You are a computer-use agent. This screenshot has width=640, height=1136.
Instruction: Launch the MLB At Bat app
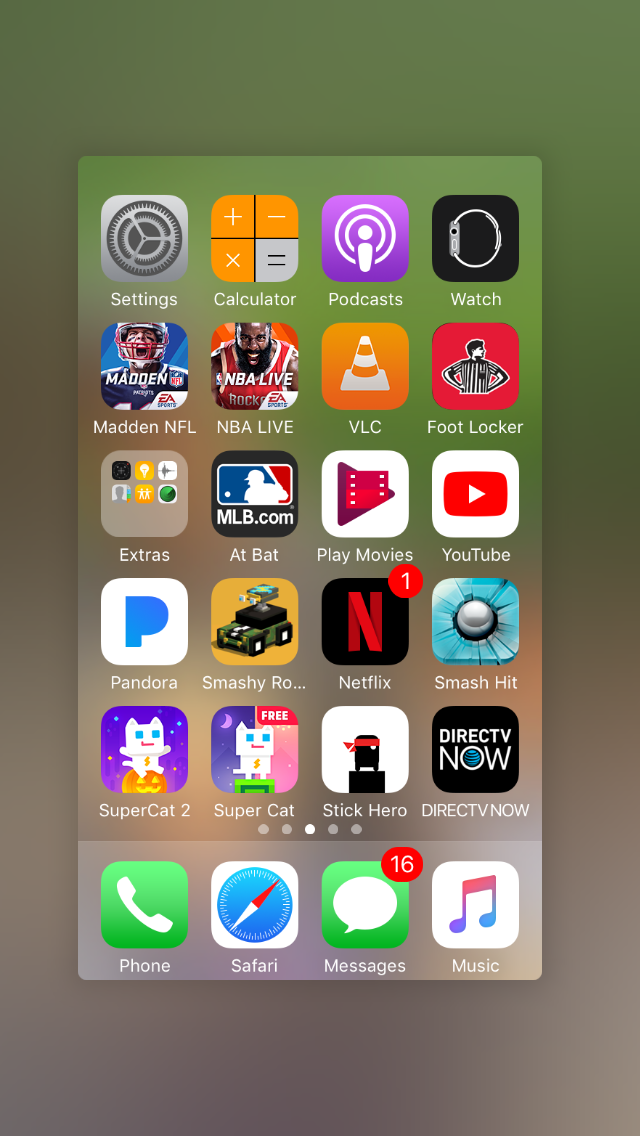click(254, 494)
